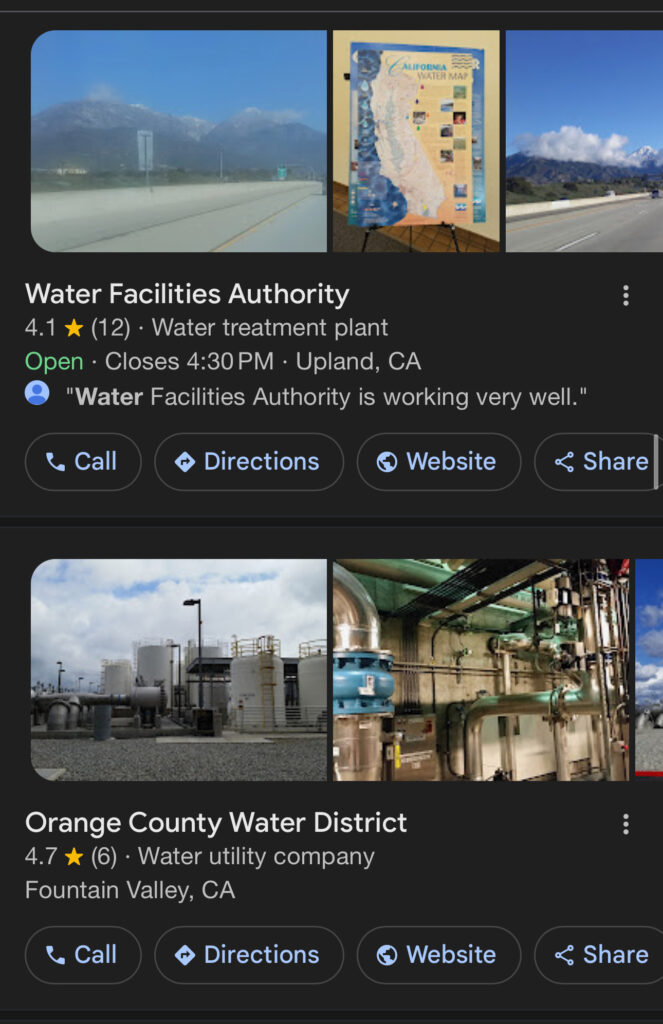Image resolution: width=663 pixels, height=1024 pixels.
Task: Open the Orange County Water District listing title
Action: (216, 823)
